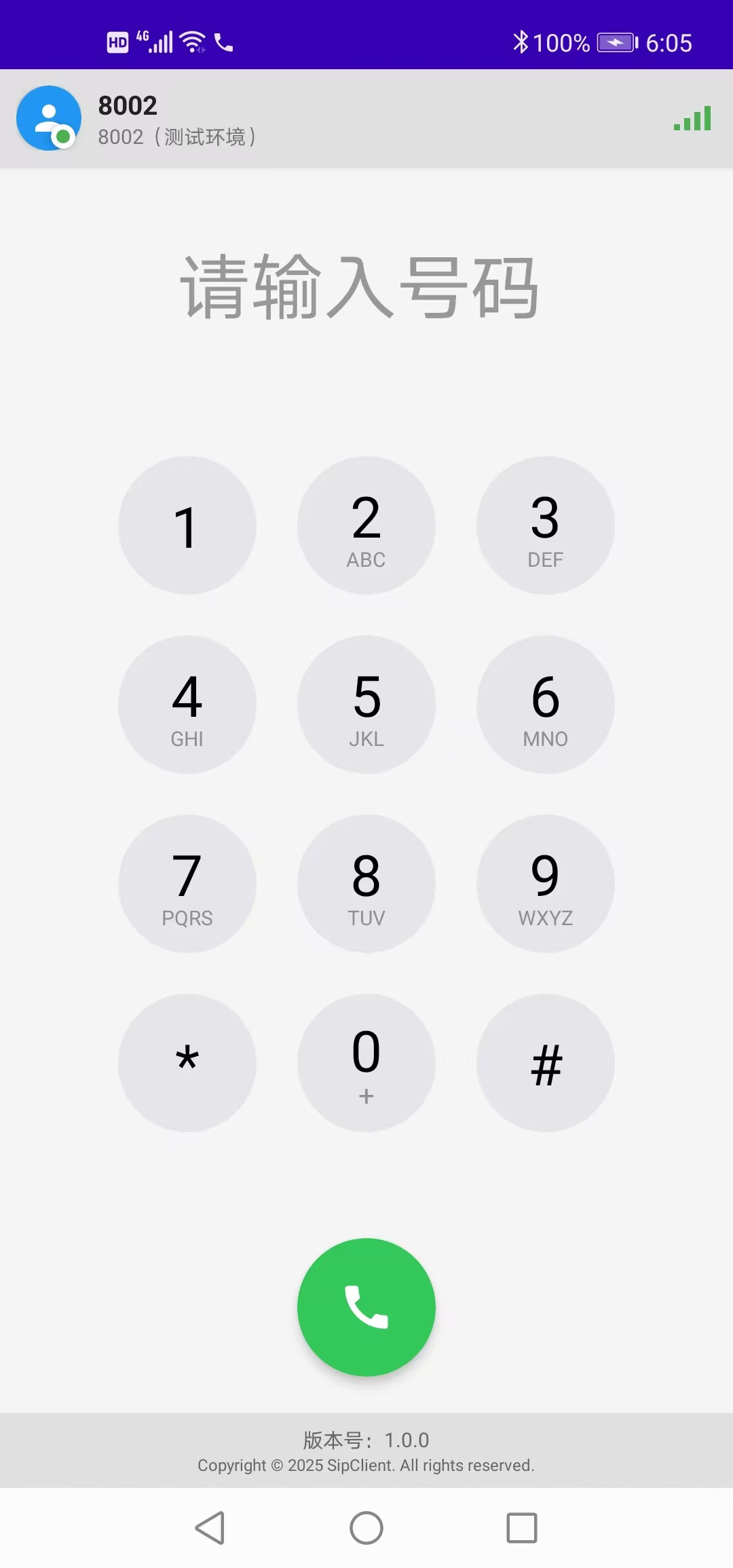Enter the asterisk symbol

pos(187,1063)
